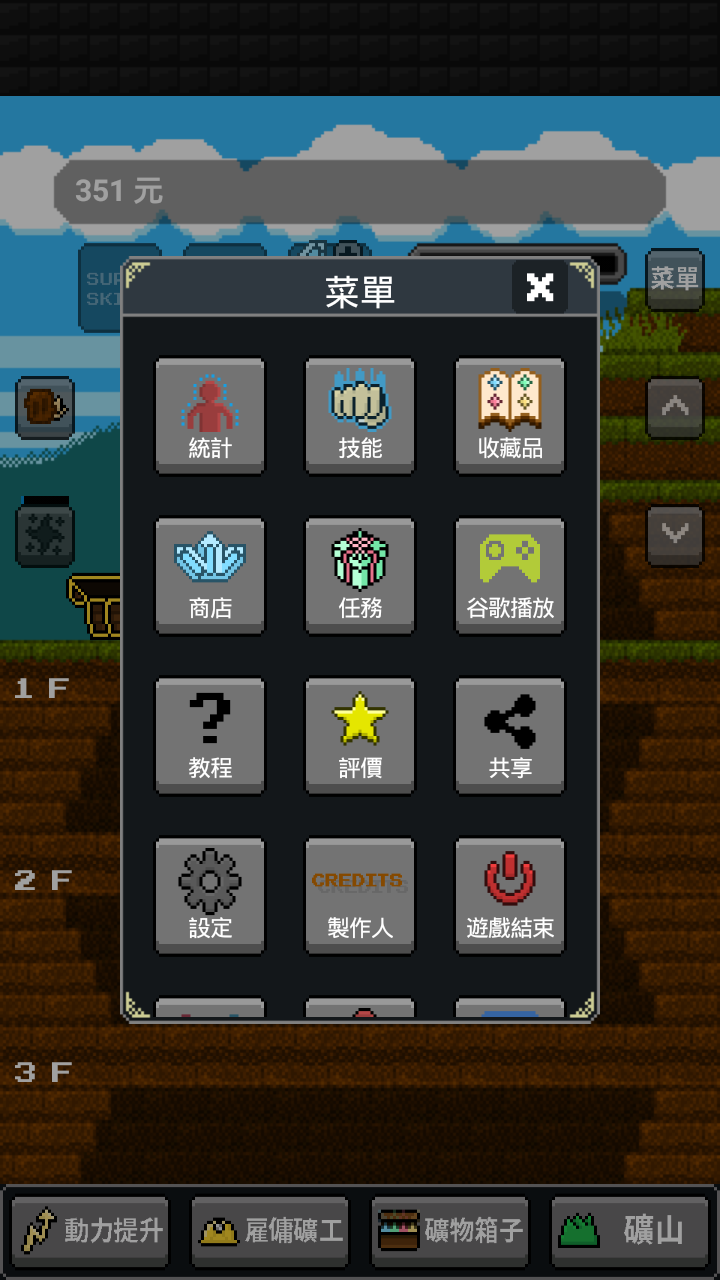The image size is (720, 1280).
Task: Tap the 菜單 button on the right
Action: point(675,279)
